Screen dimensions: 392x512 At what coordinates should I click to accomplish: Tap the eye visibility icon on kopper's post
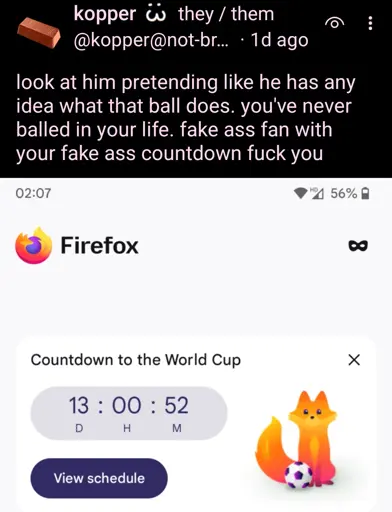pyautogui.click(x=334, y=23)
